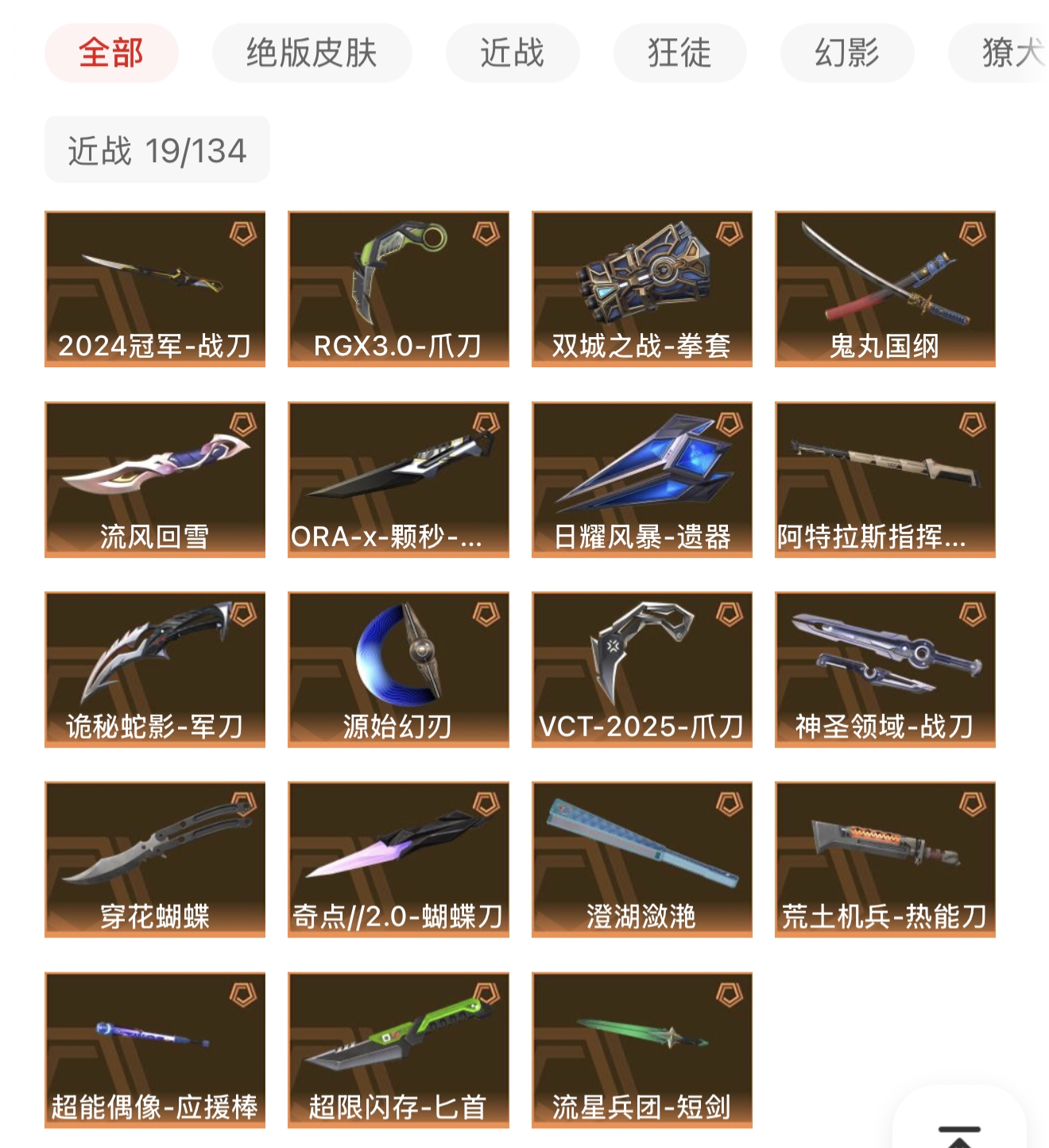Open the 源始幻刃 skin tile
1049x1148 pixels.
point(398,669)
